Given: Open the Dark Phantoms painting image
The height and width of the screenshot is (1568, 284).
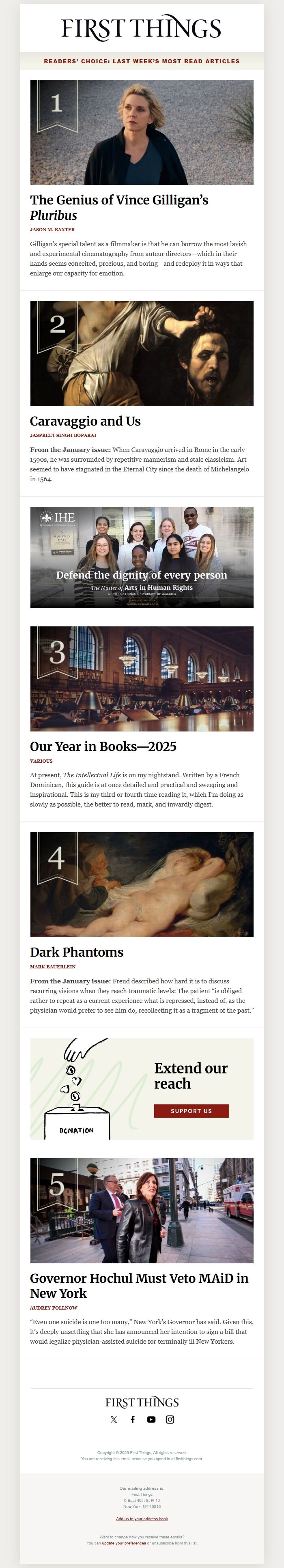Looking at the screenshot, I should pos(142,884).
